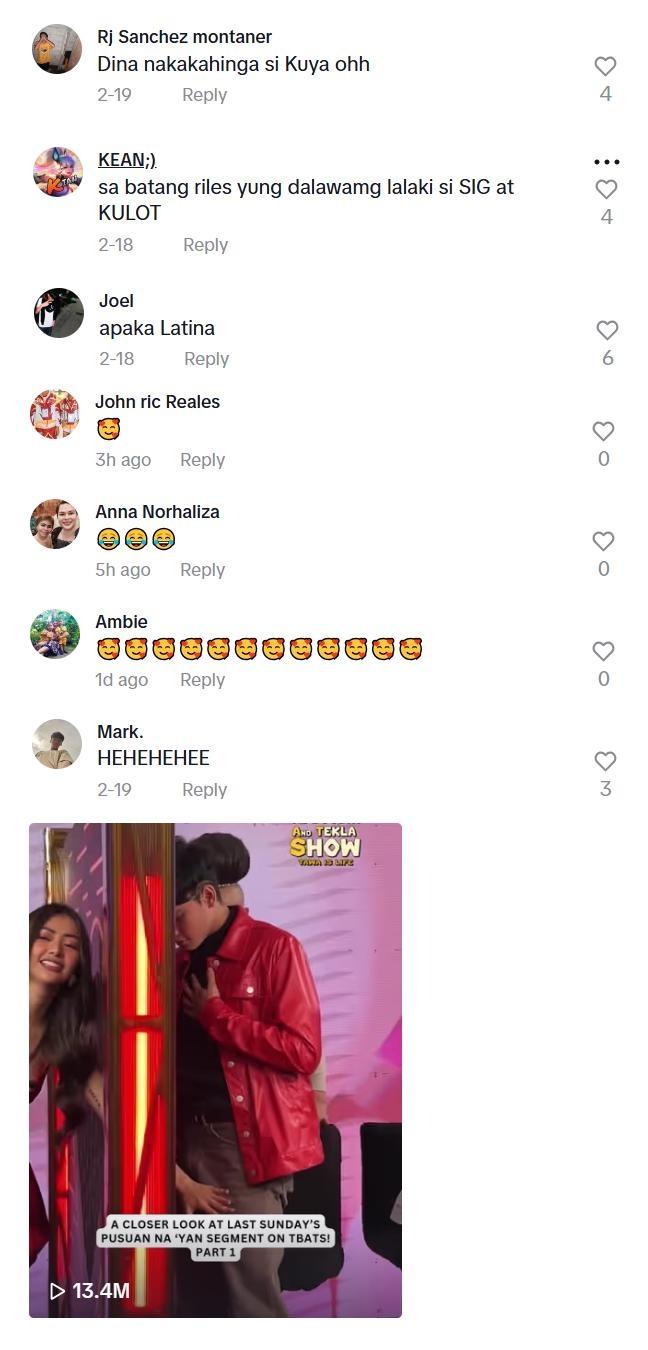Like Joel's 'apaka Latina' comment
Screen dimensions: 648x1350
[x=607, y=331]
